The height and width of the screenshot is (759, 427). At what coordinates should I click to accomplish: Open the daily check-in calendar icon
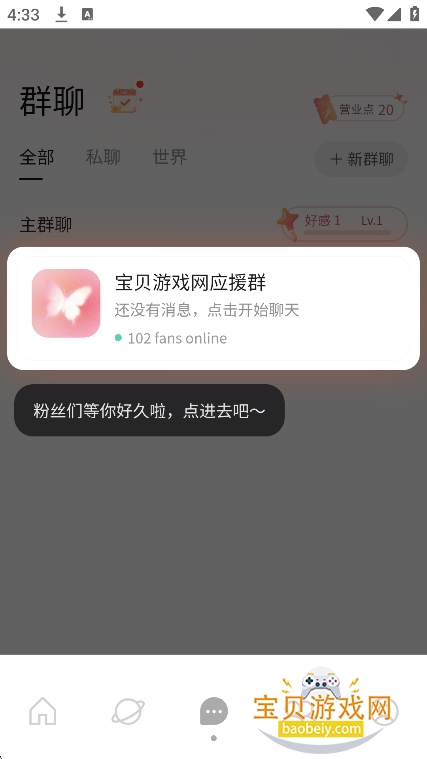pyautogui.click(x=126, y=98)
